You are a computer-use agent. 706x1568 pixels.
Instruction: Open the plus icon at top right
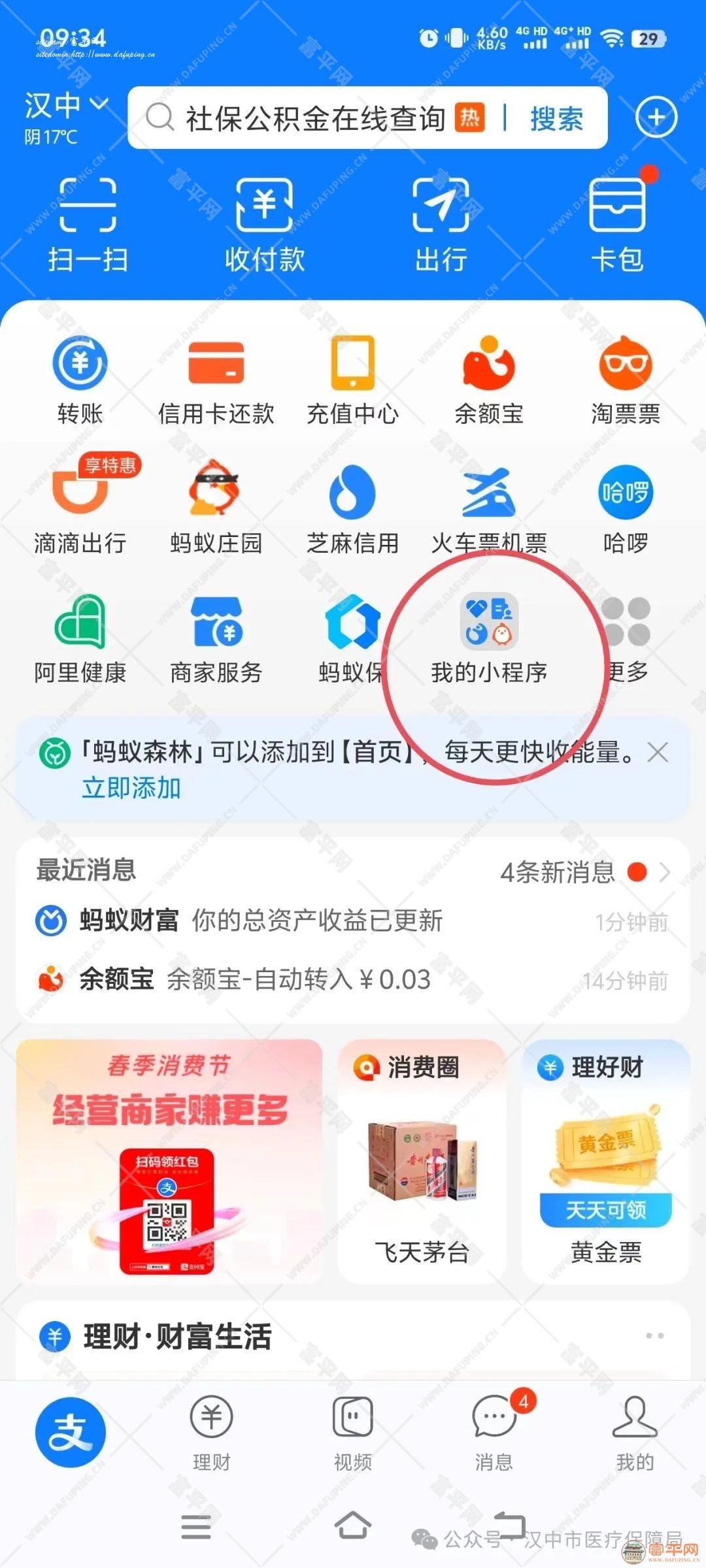point(656,118)
